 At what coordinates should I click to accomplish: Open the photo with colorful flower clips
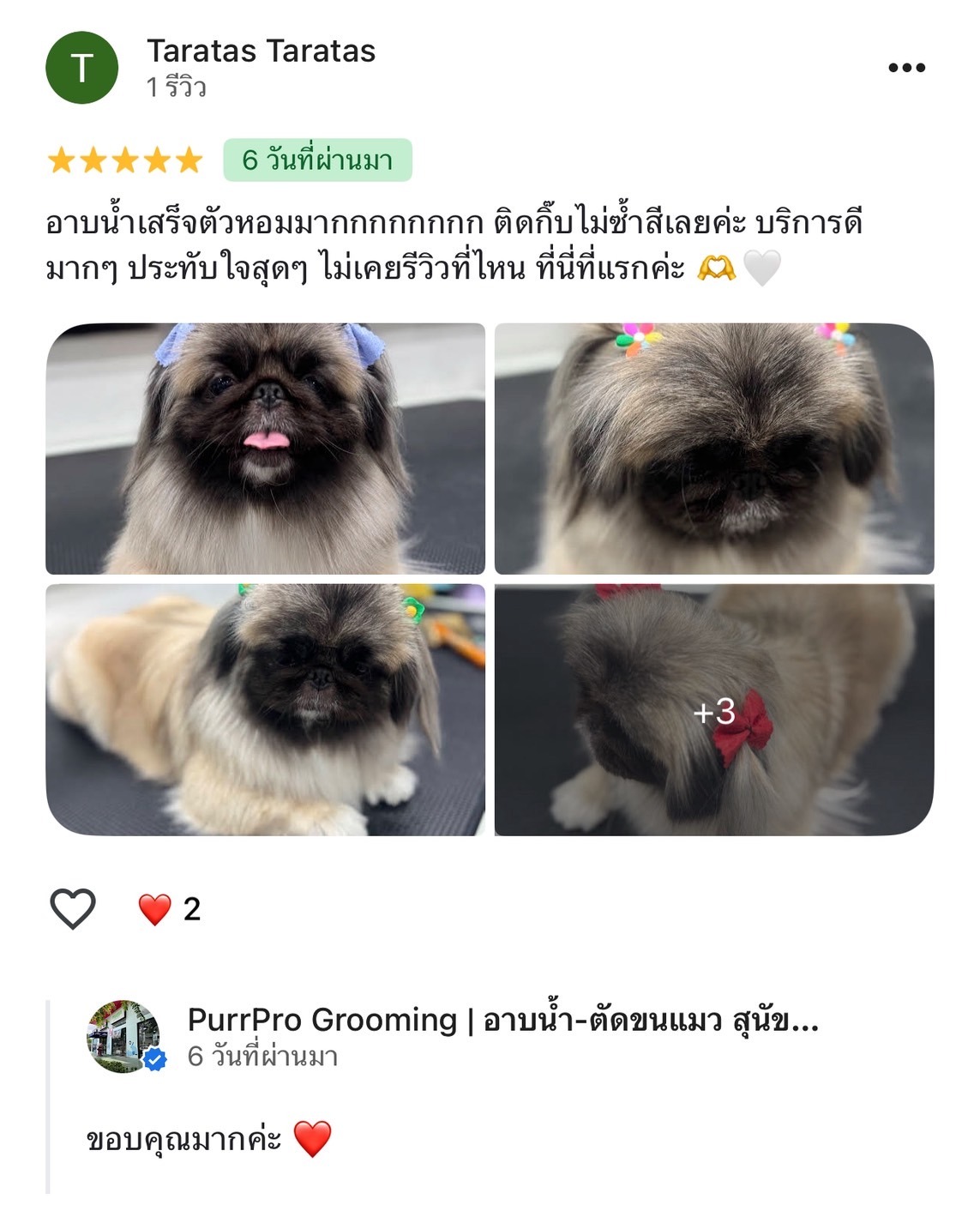[x=713, y=449]
